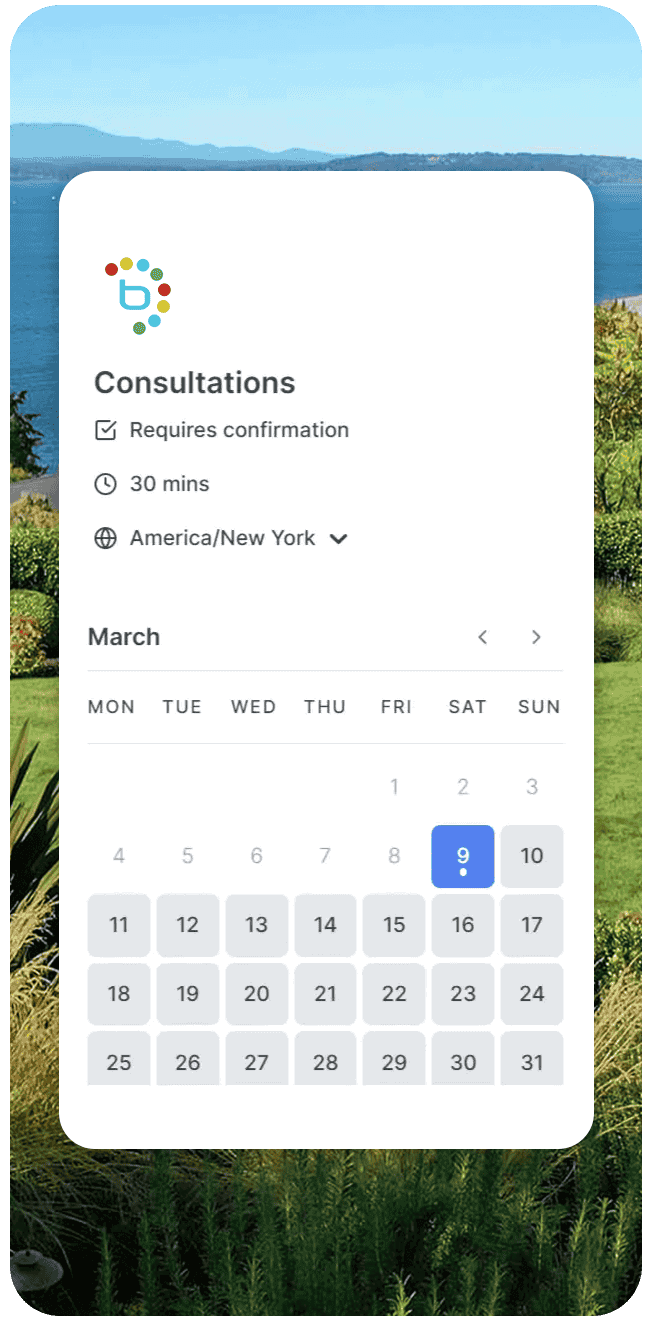The image size is (652, 1320).
Task: Choose Saturday, March 23
Action: (x=463, y=994)
